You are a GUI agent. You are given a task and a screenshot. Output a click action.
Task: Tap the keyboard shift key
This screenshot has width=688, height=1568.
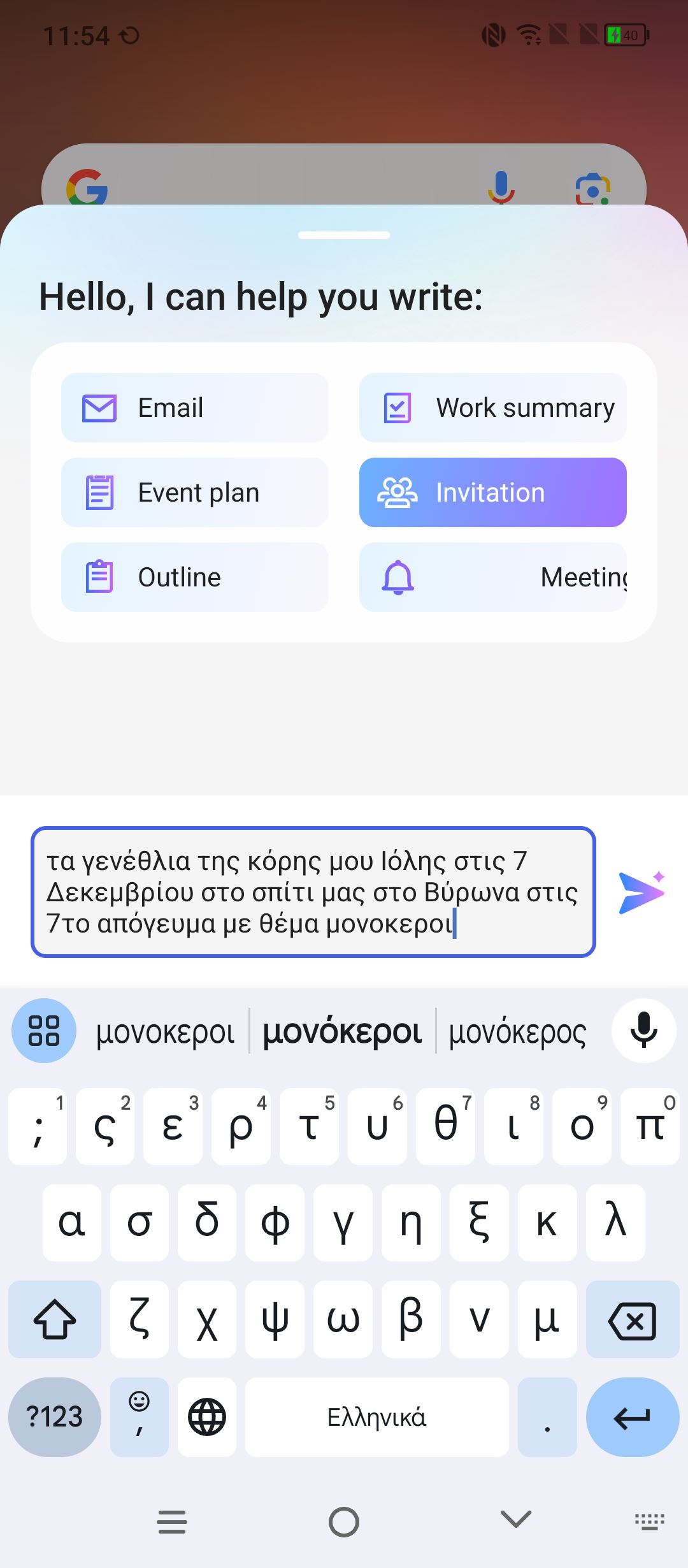click(54, 1320)
